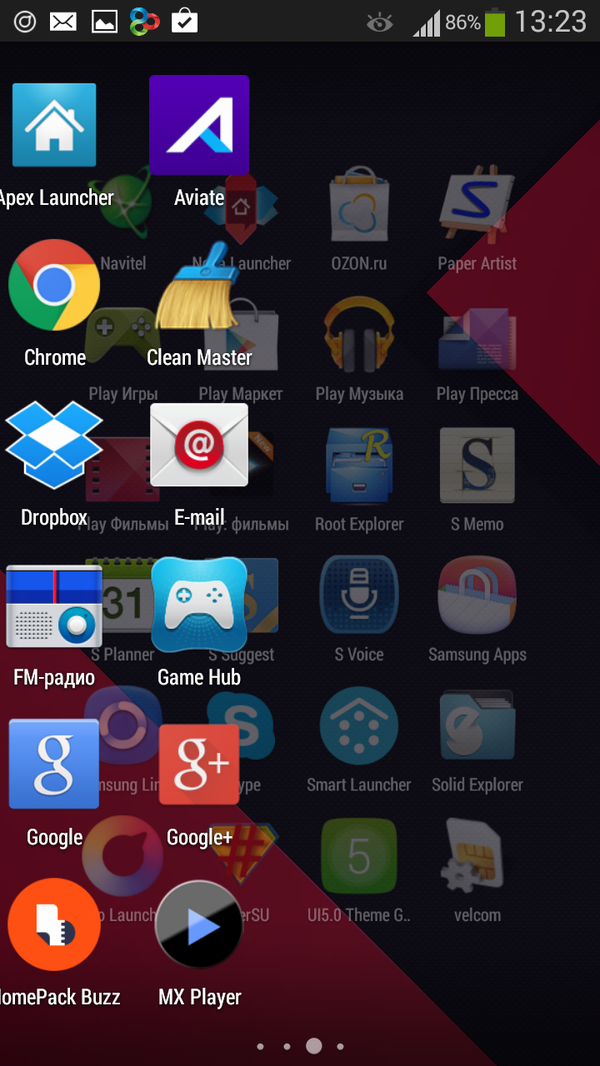The height and width of the screenshot is (1066, 600).
Task: Launch the Aviate app
Action: pos(199,126)
